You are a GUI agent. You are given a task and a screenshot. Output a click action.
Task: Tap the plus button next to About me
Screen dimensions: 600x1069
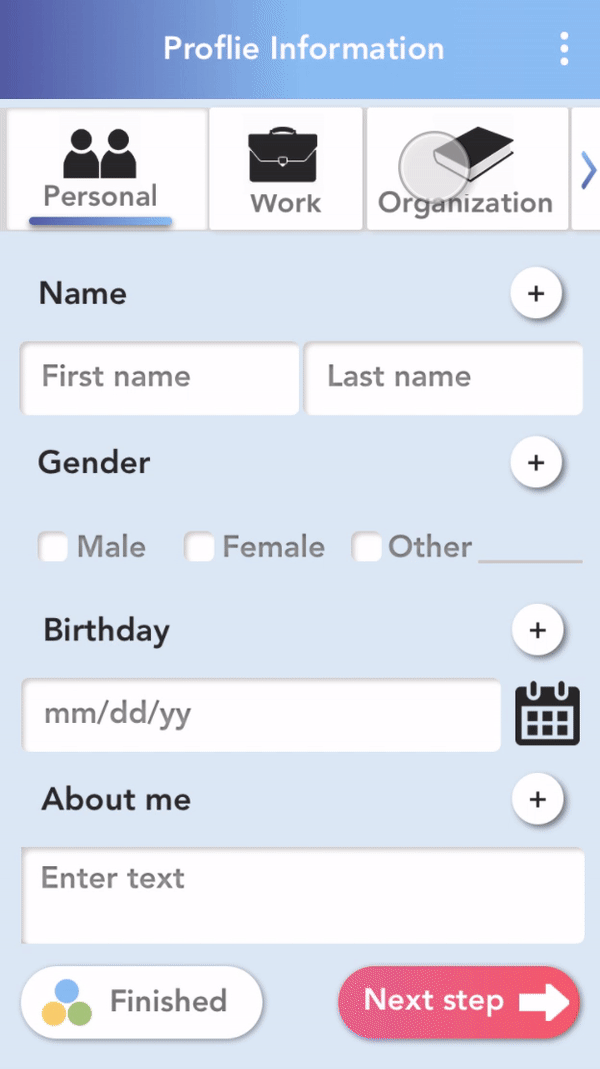[538, 800]
